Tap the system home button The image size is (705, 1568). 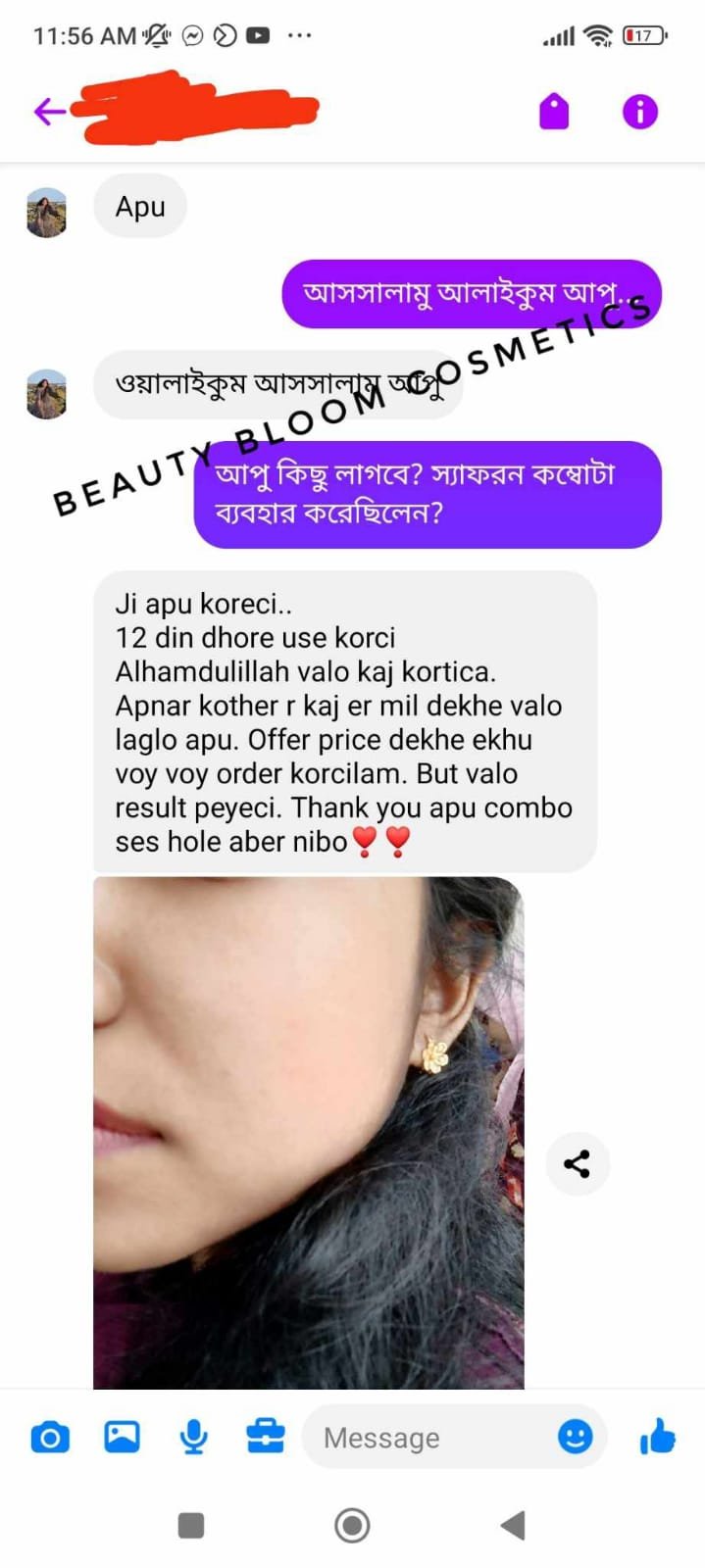click(x=352, y=1525)
